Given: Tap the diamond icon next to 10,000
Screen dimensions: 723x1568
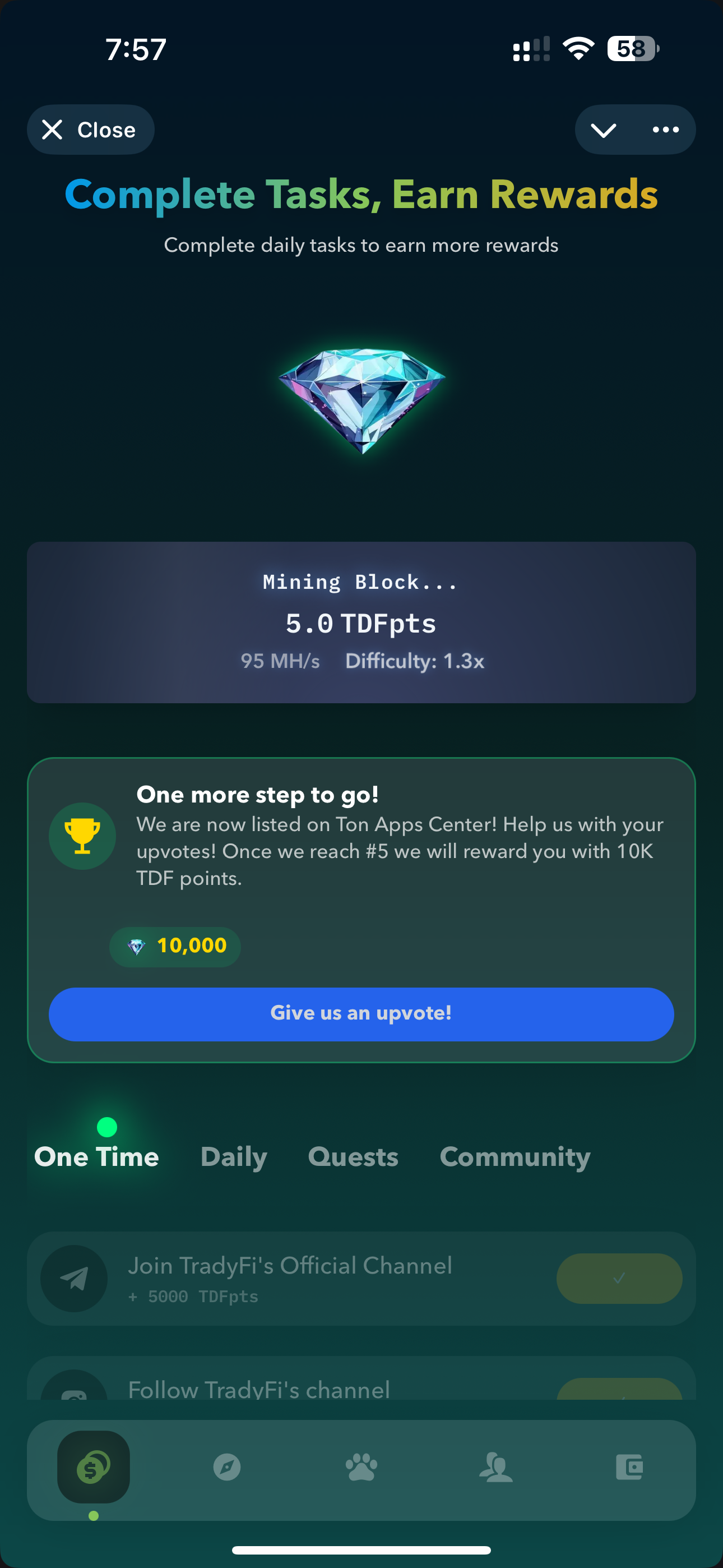Looking at the screenshot, I should pos(136,947).
